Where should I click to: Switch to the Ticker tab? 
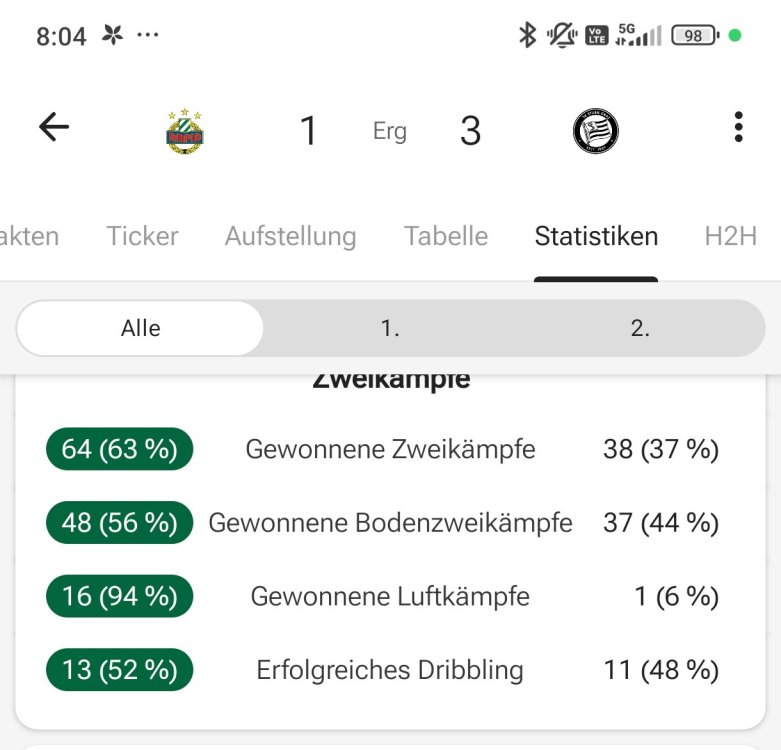coord(142,236)
